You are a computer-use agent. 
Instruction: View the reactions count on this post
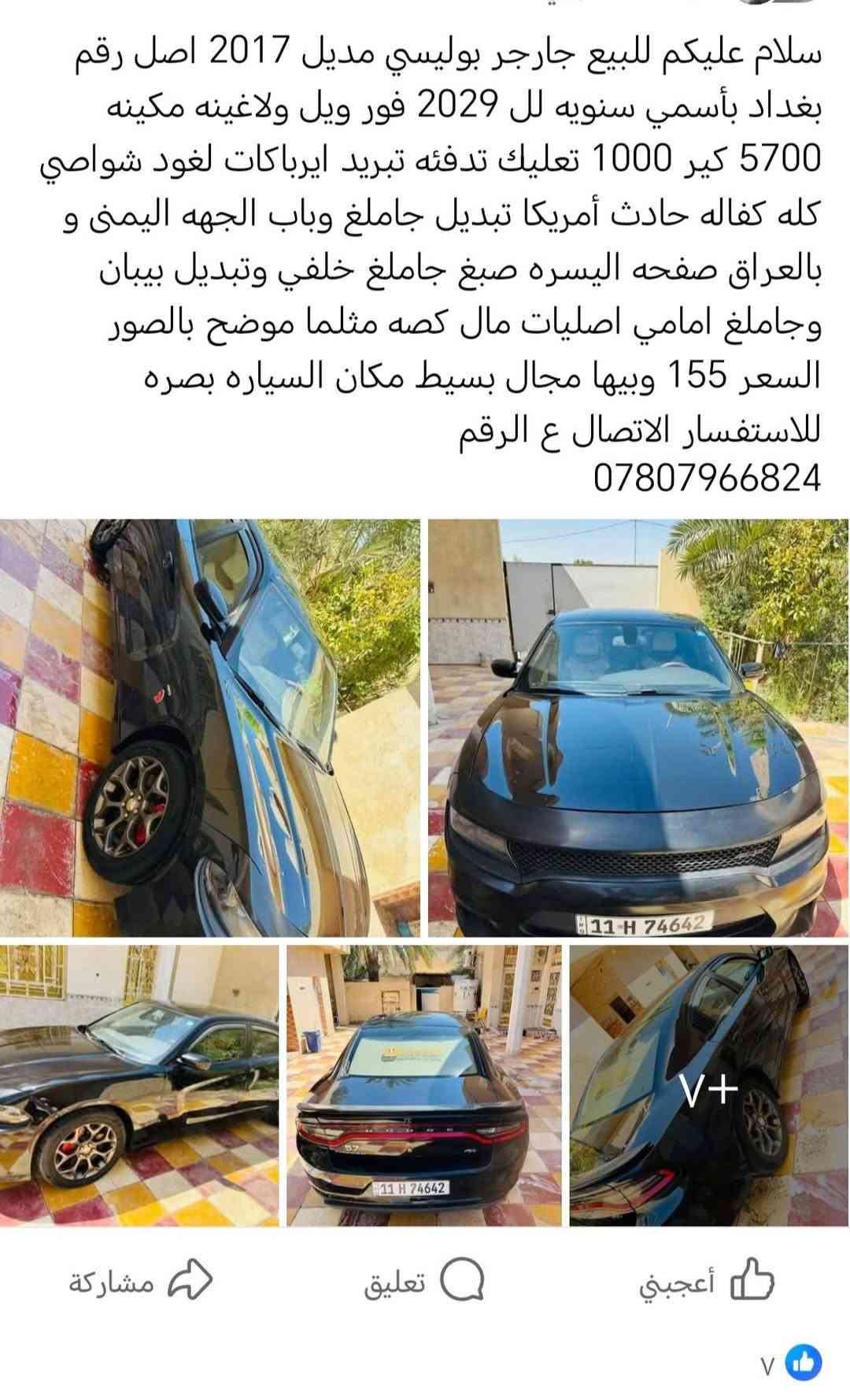click(791, 1365)
